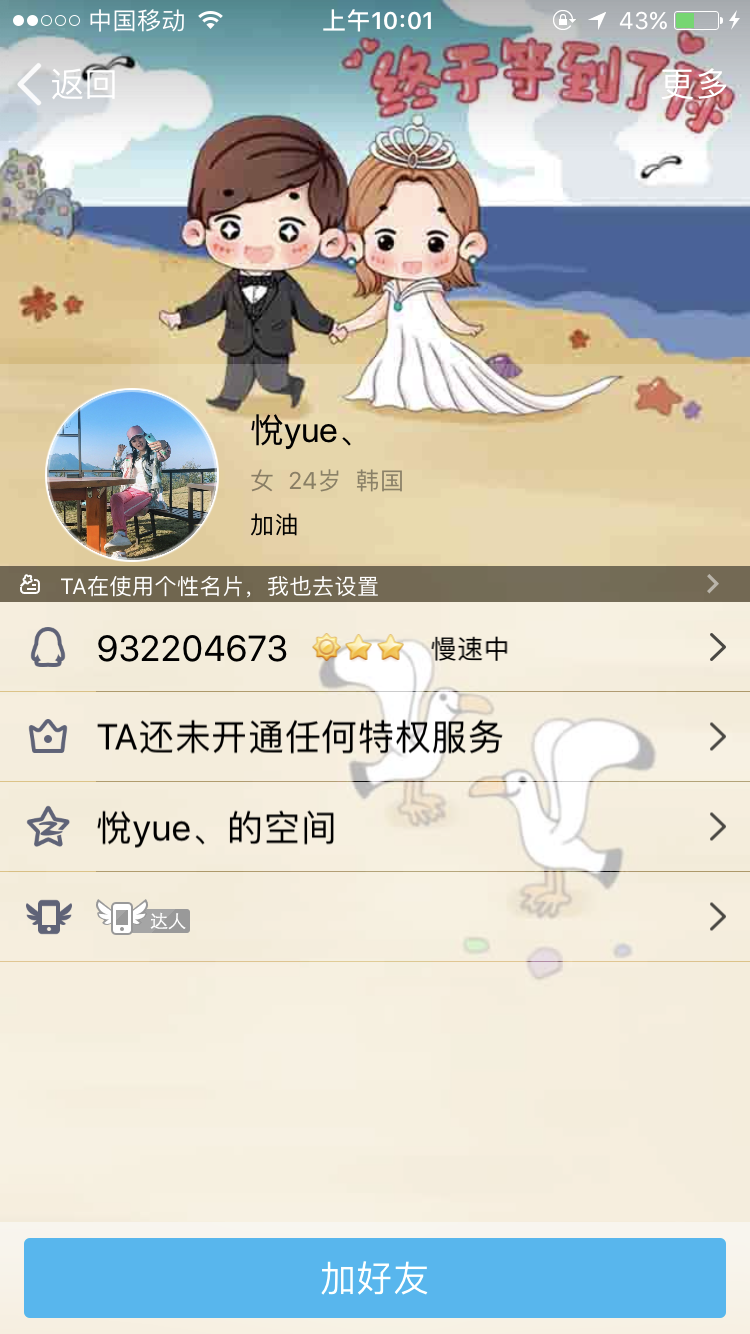Expand the privilege services row chevron

click(717, 737)
